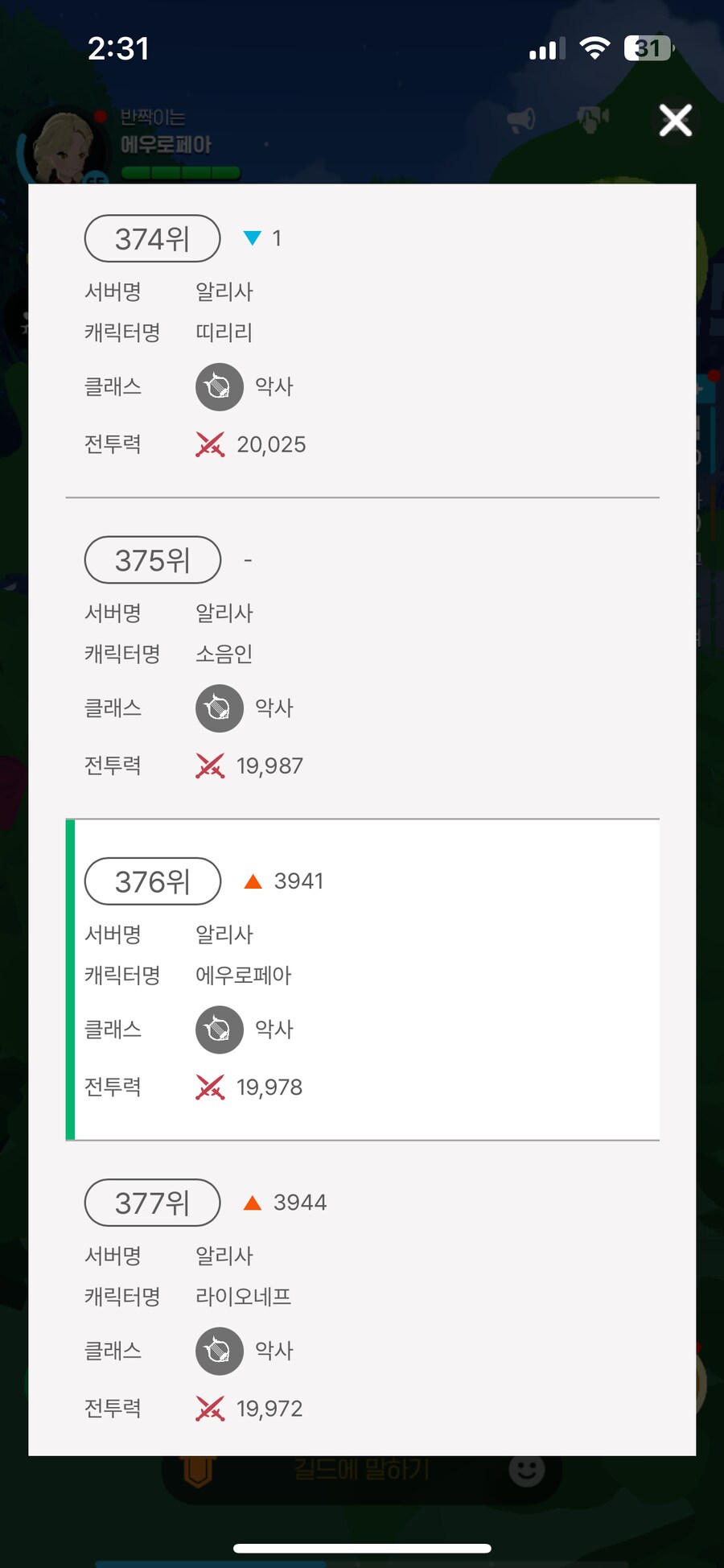
Task: Expand the highlighted 376위 rank card
Action: click(x=152, y=881)
